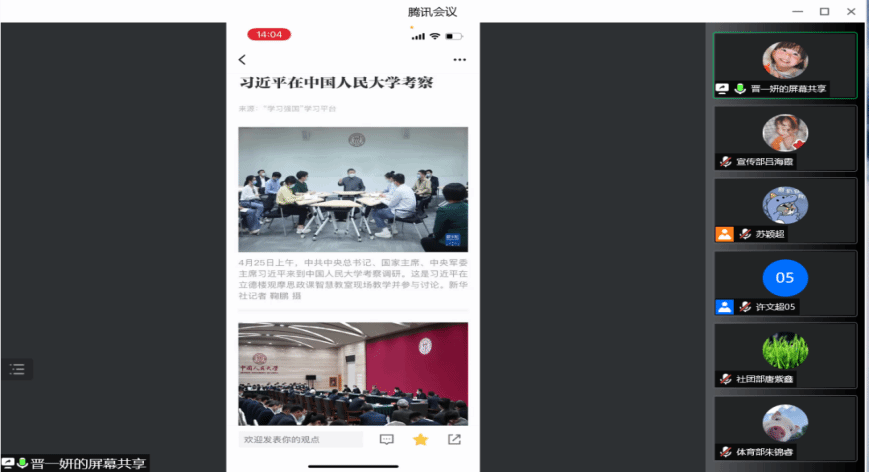Select participant tile 社团部唐紫鑫
This screenshot has height=473, width=870.
785,355
